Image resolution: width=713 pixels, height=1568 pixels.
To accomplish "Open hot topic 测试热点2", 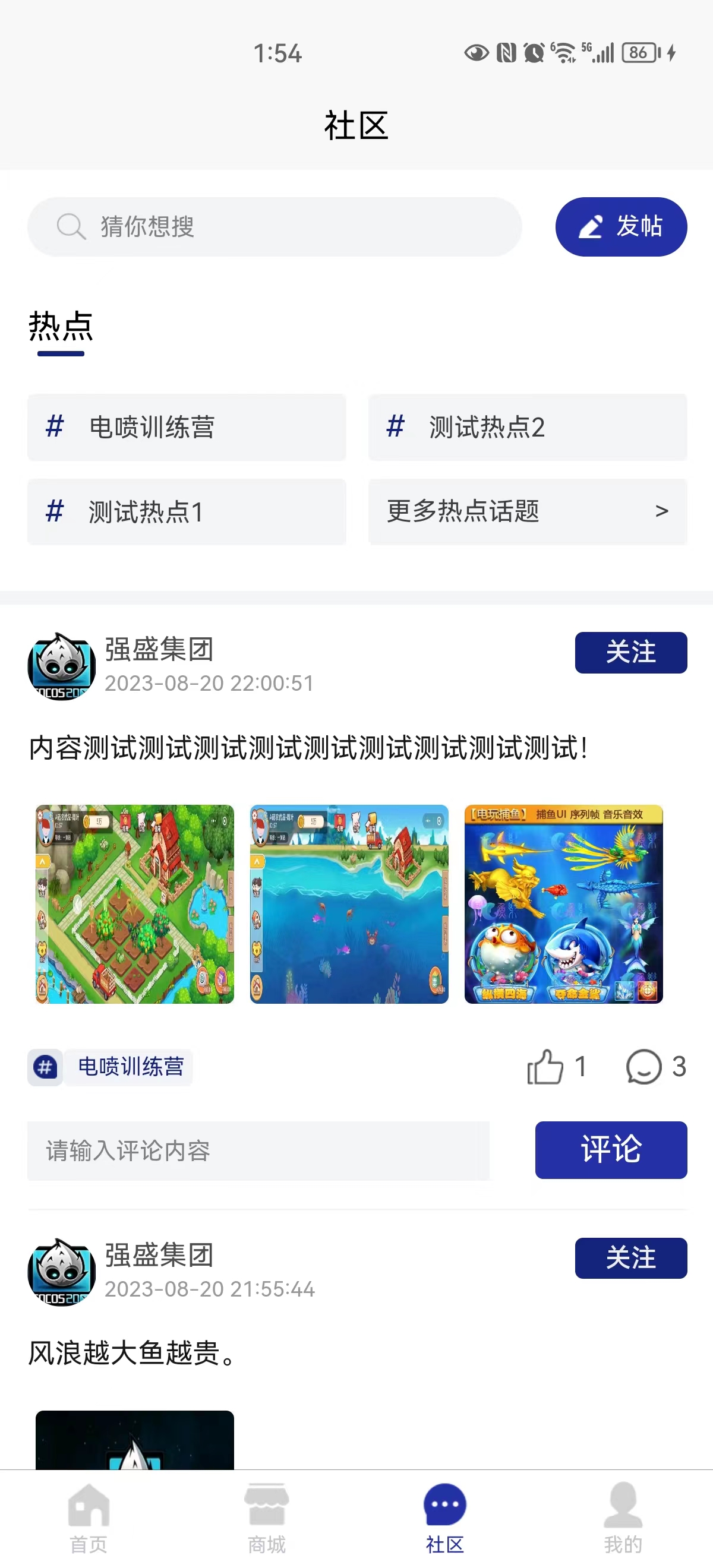I will pos(526,426).
